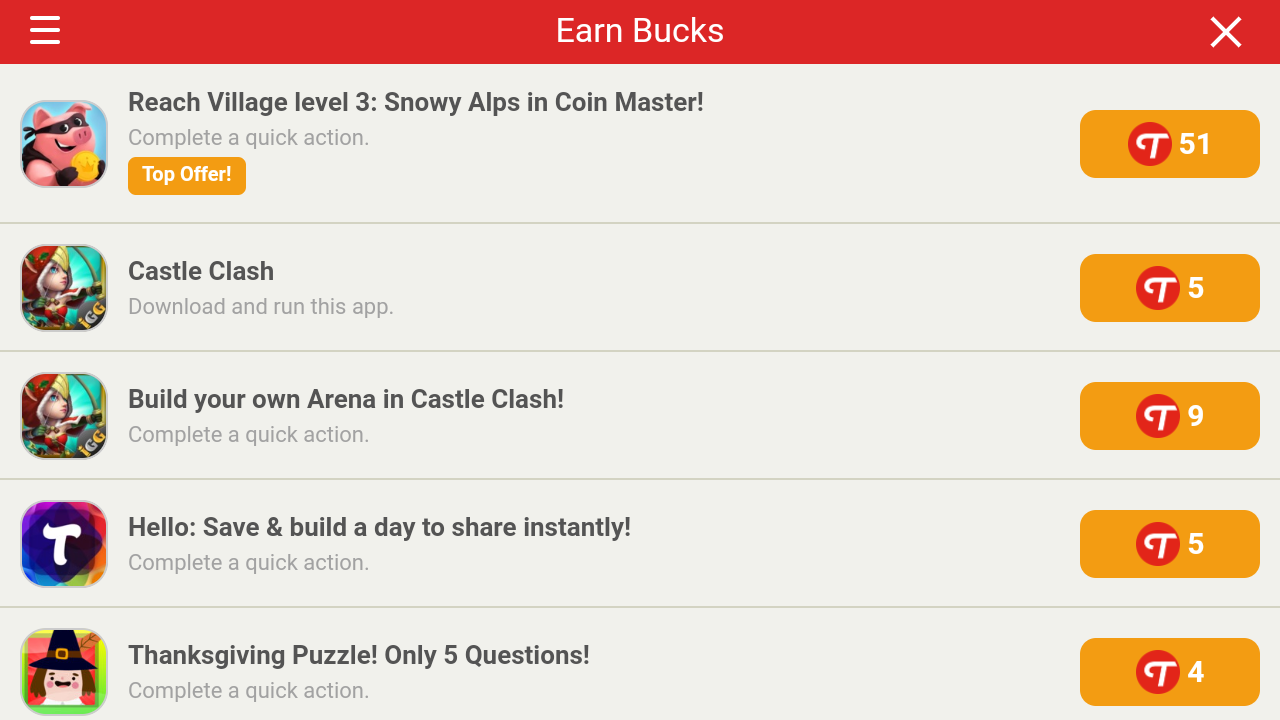Open the Castle Clash download offer
Viewport: 1280px width, 720px height.
pos(201,272)
